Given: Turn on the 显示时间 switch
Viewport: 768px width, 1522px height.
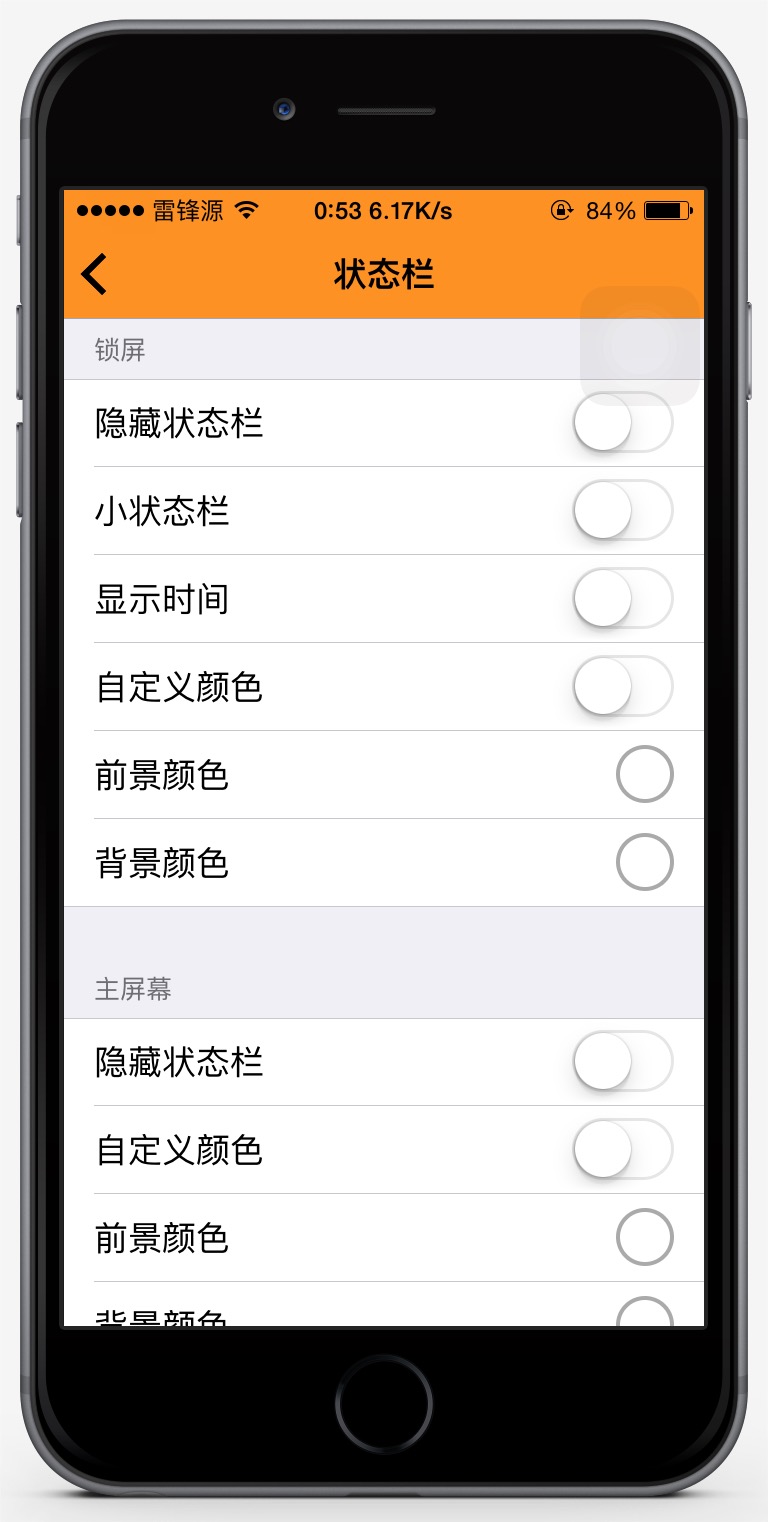Looking at the screenshot, I should [x=623, y=599].
